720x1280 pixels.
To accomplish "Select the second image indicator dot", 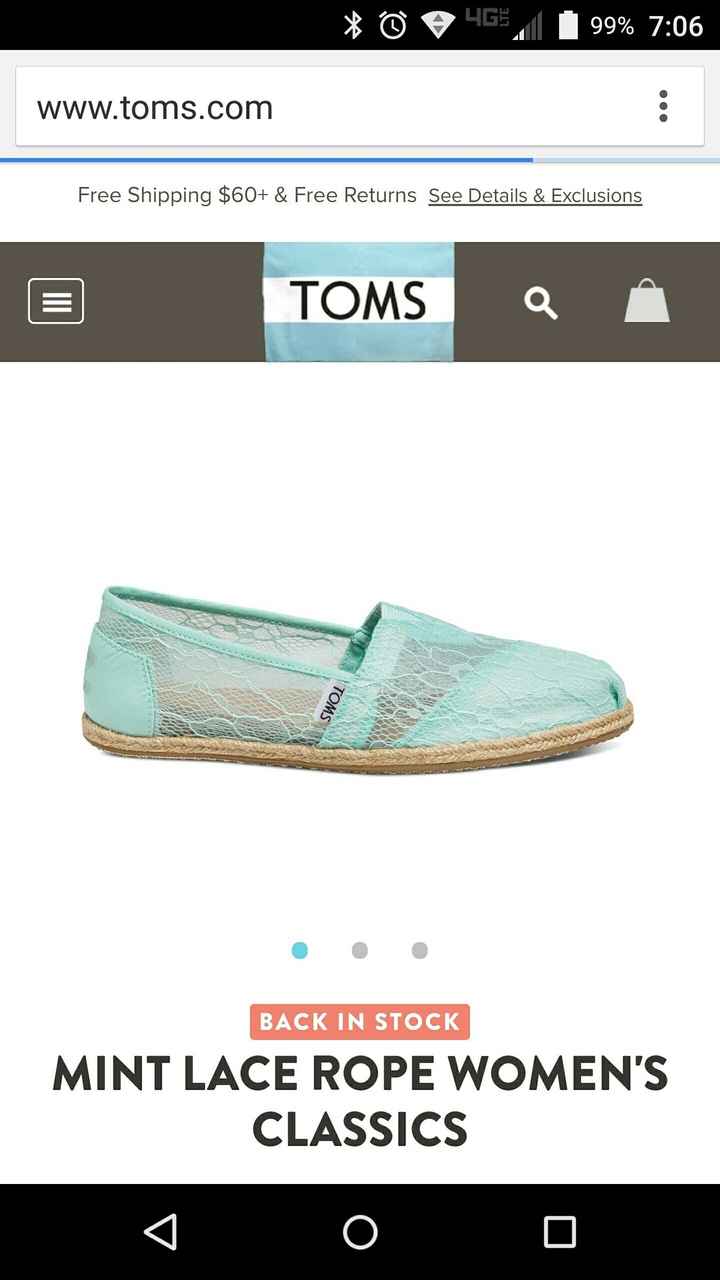I will click(360, 950).
